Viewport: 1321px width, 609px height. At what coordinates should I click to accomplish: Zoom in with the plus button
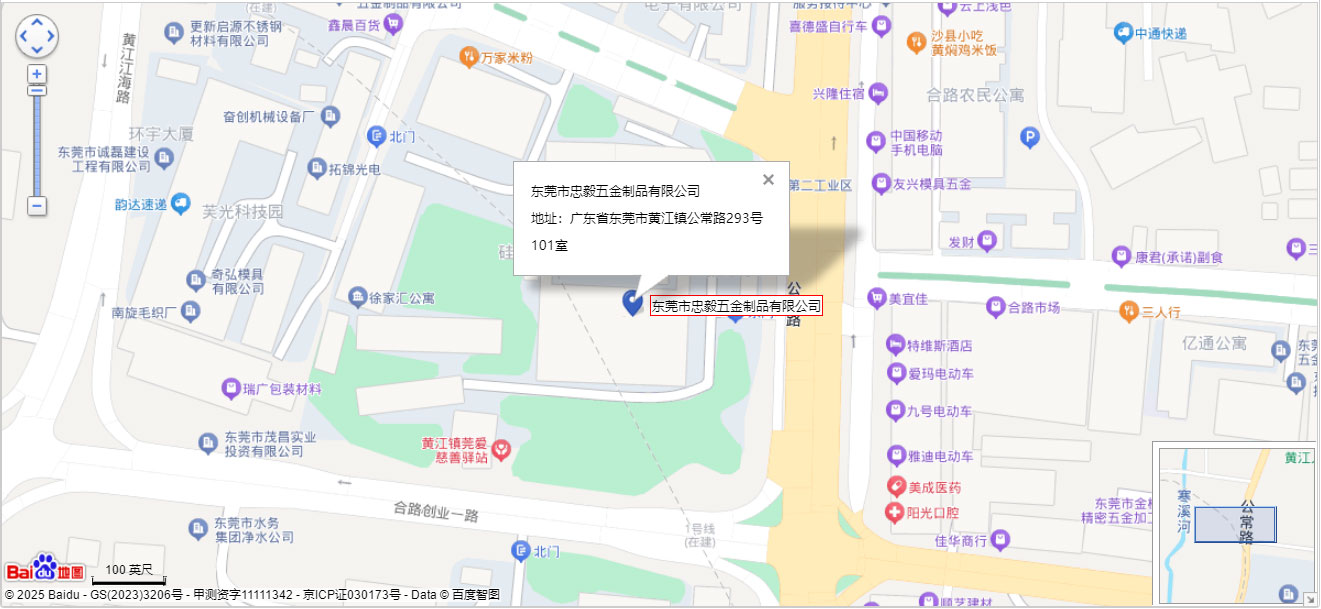37,74
